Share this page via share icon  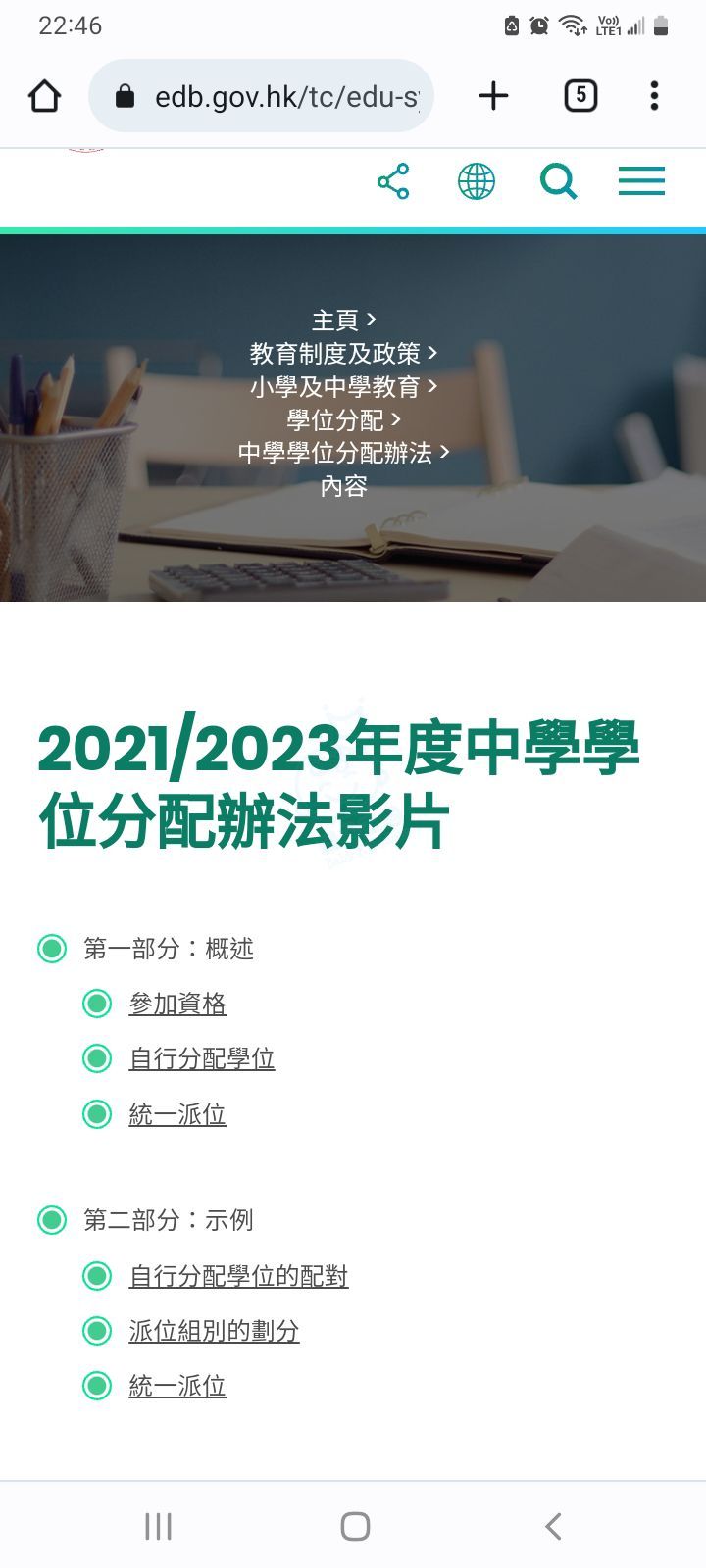(393, 182)
